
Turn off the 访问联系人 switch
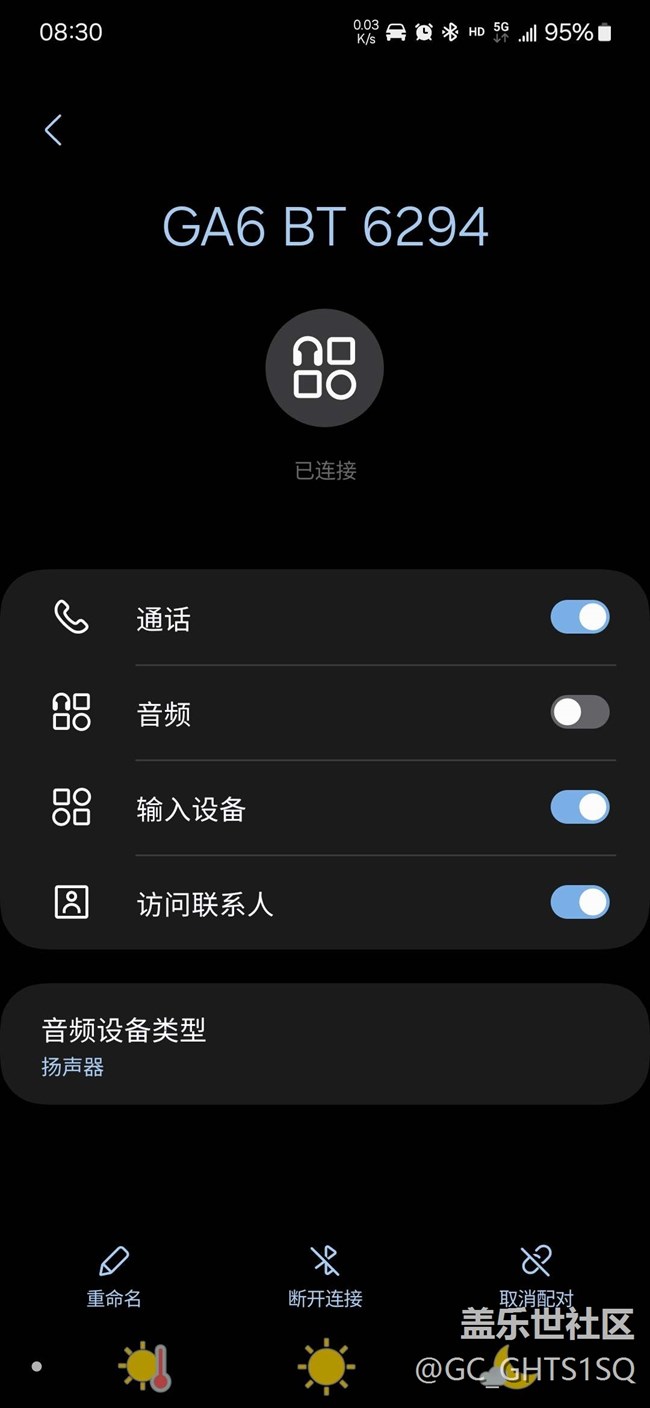tap(579, 902)
